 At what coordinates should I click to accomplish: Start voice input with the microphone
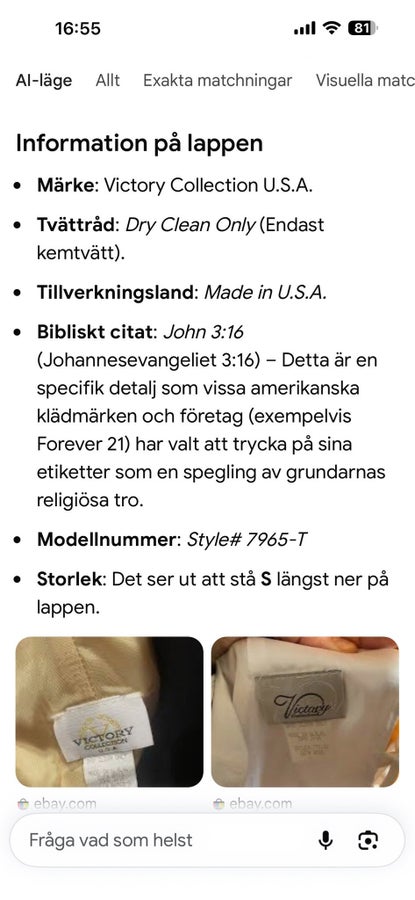tap(325, 841)
